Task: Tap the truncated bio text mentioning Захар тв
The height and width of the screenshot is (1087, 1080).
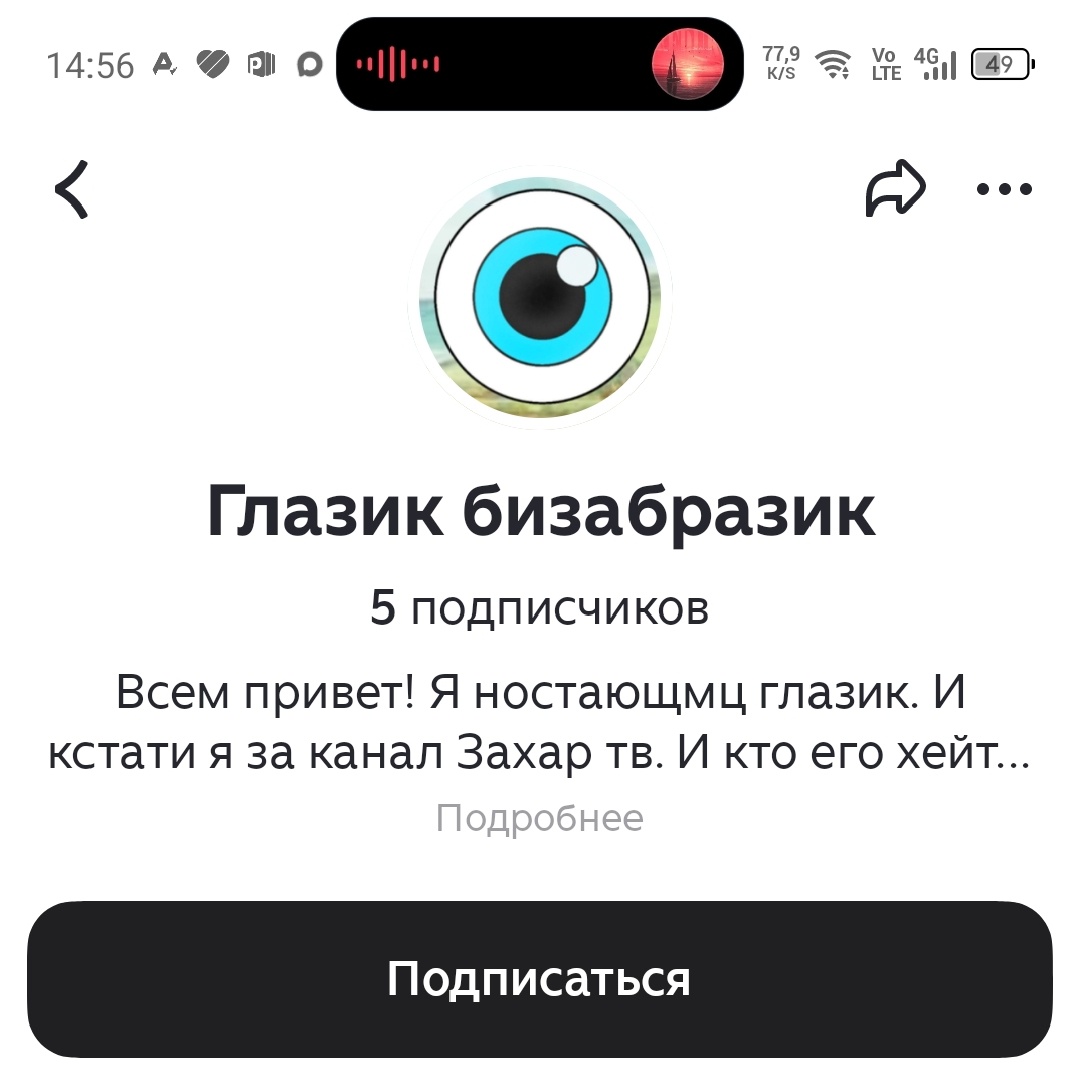Action: (x=540, y=752)
